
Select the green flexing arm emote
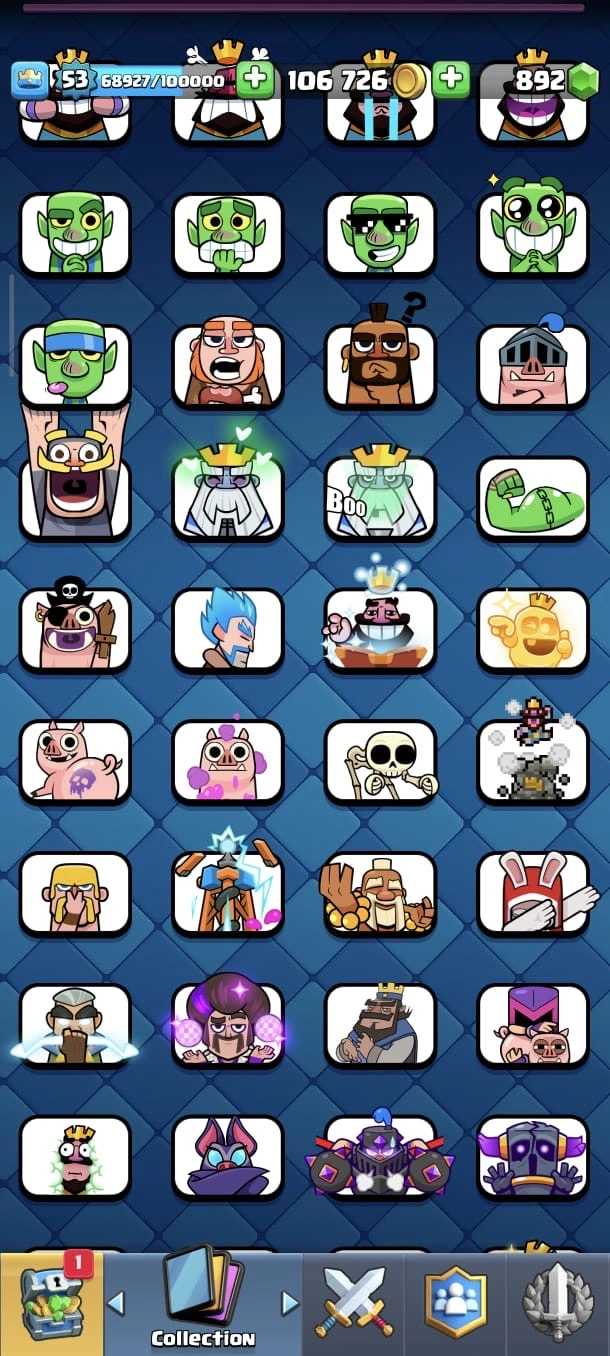pyautogui.click(x=533, y=497)
